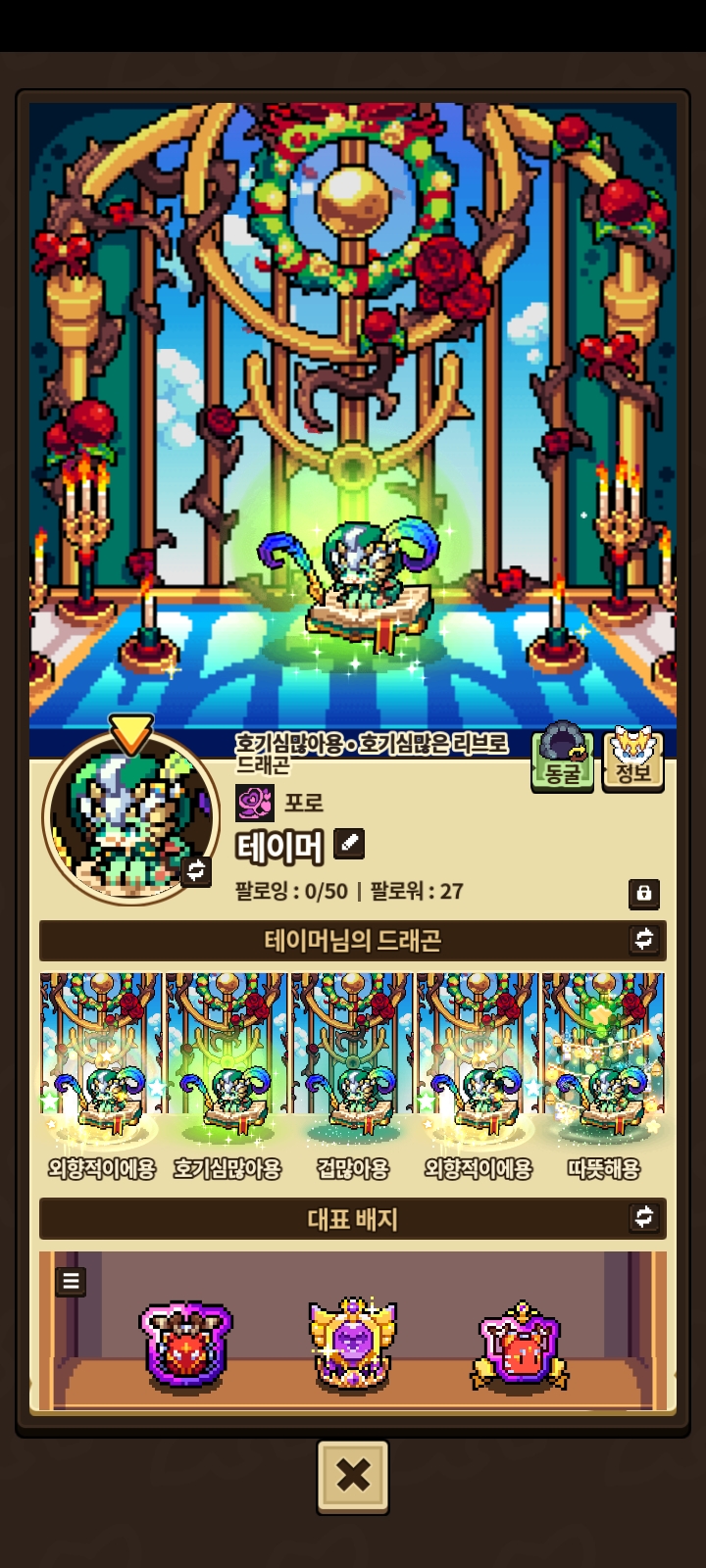Select the 호기심많아용 dragon card
Viewport: 706px width, 1568px height.
[227, 1073]
